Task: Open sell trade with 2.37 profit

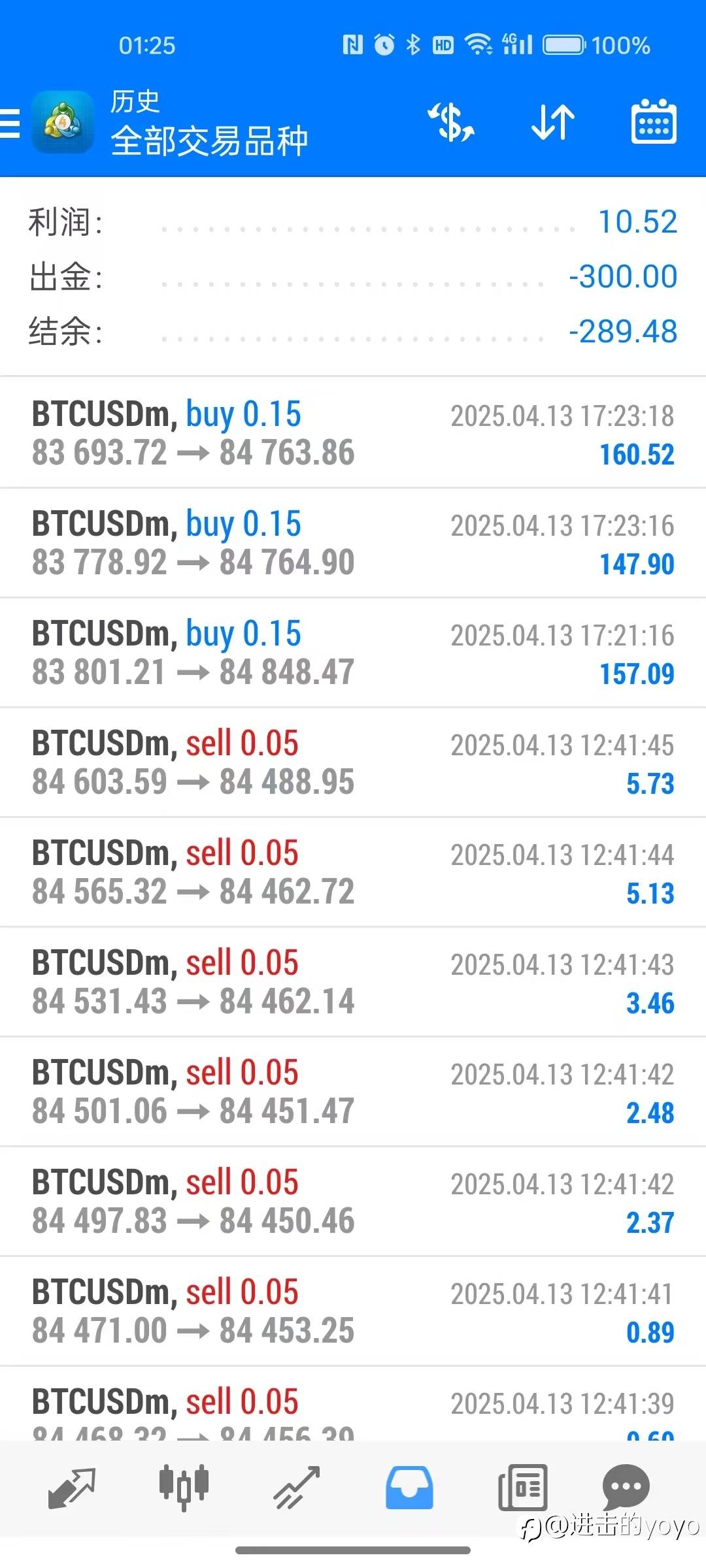Action: (353, 1201)
